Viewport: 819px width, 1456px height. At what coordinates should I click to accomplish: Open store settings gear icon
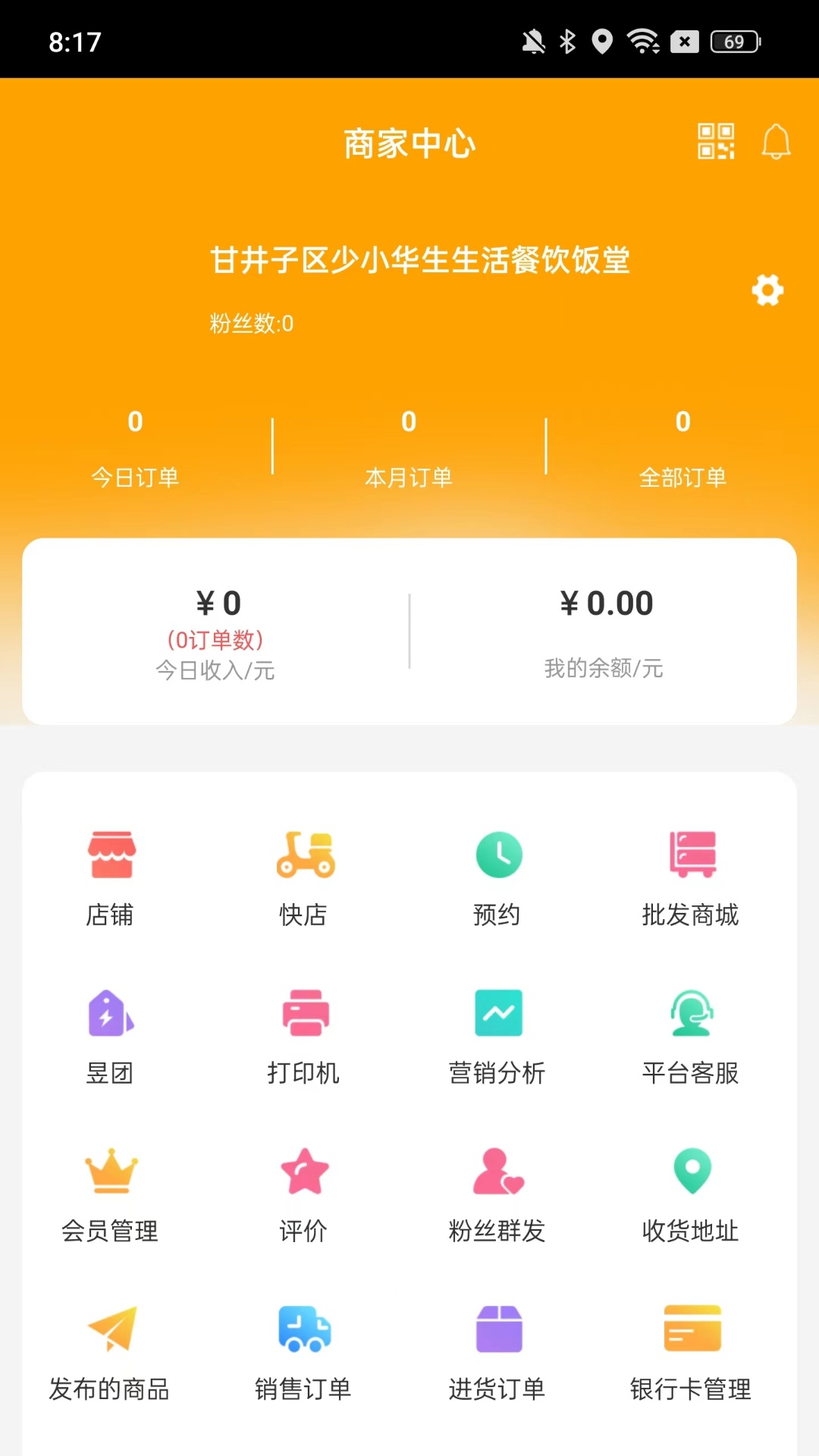pyautogui.click(x=767, y=290)
